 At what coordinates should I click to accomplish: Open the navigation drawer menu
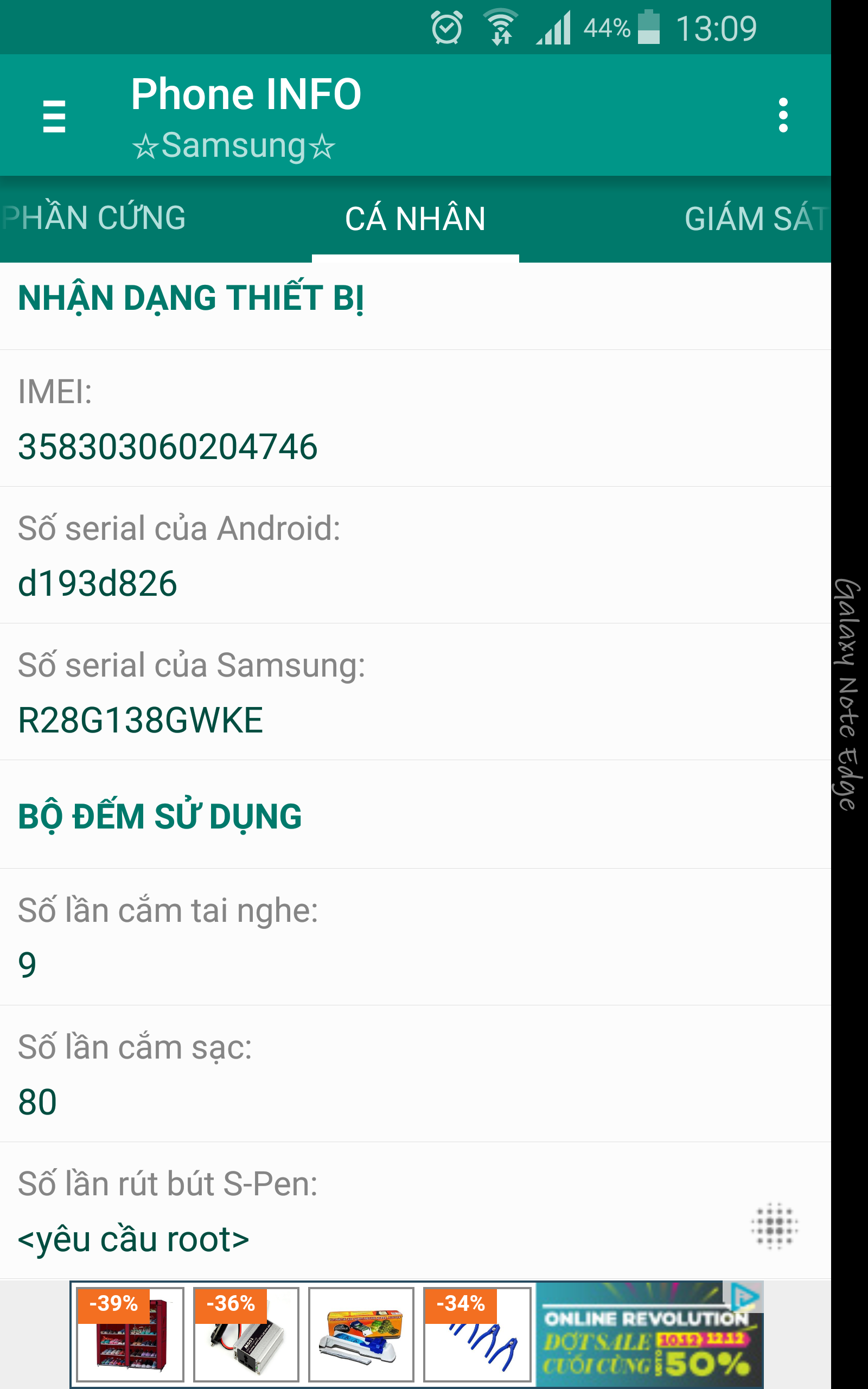click(x=54, y=116)
